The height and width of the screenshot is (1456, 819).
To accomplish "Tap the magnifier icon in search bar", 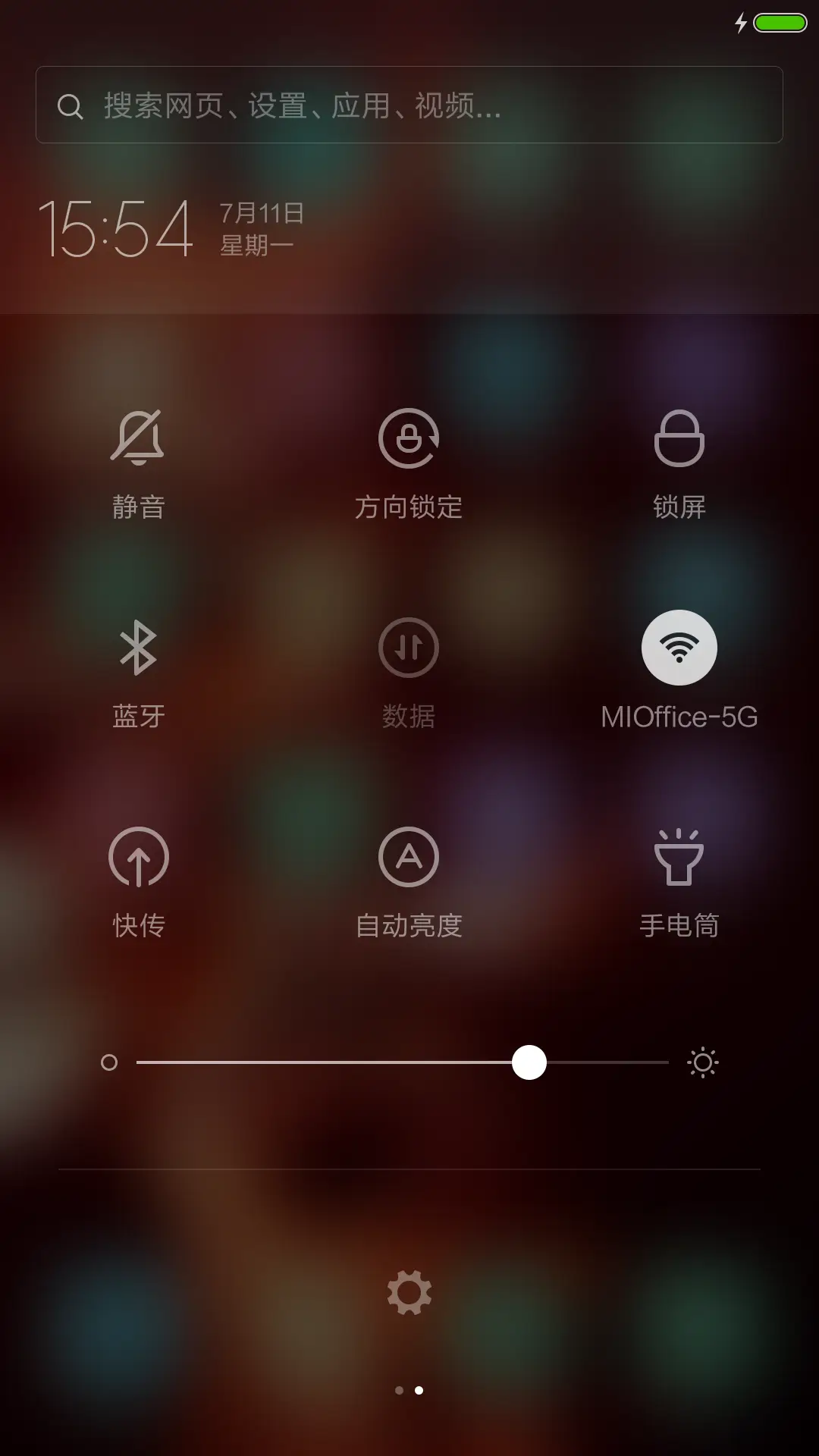I will point(71,105).
